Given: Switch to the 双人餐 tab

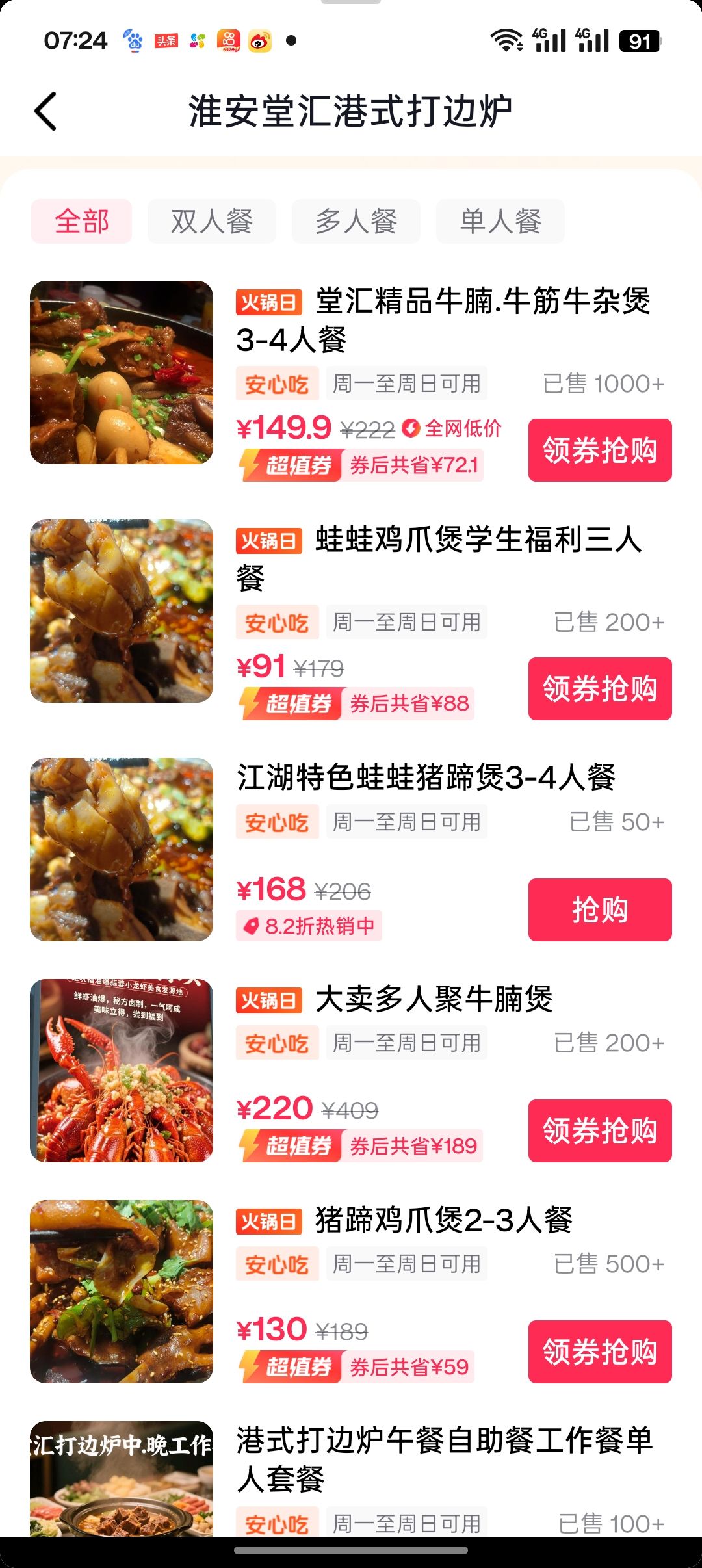Looking at the screenshot, I should [x=212, y=221].
